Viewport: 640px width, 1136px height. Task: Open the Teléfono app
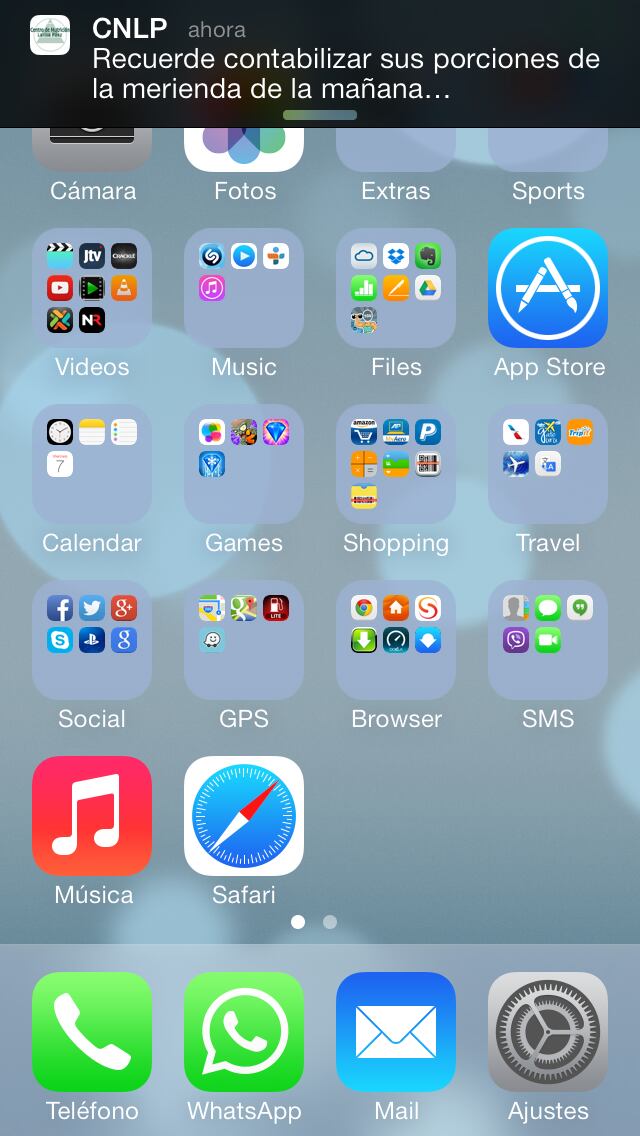point(92,1032)
